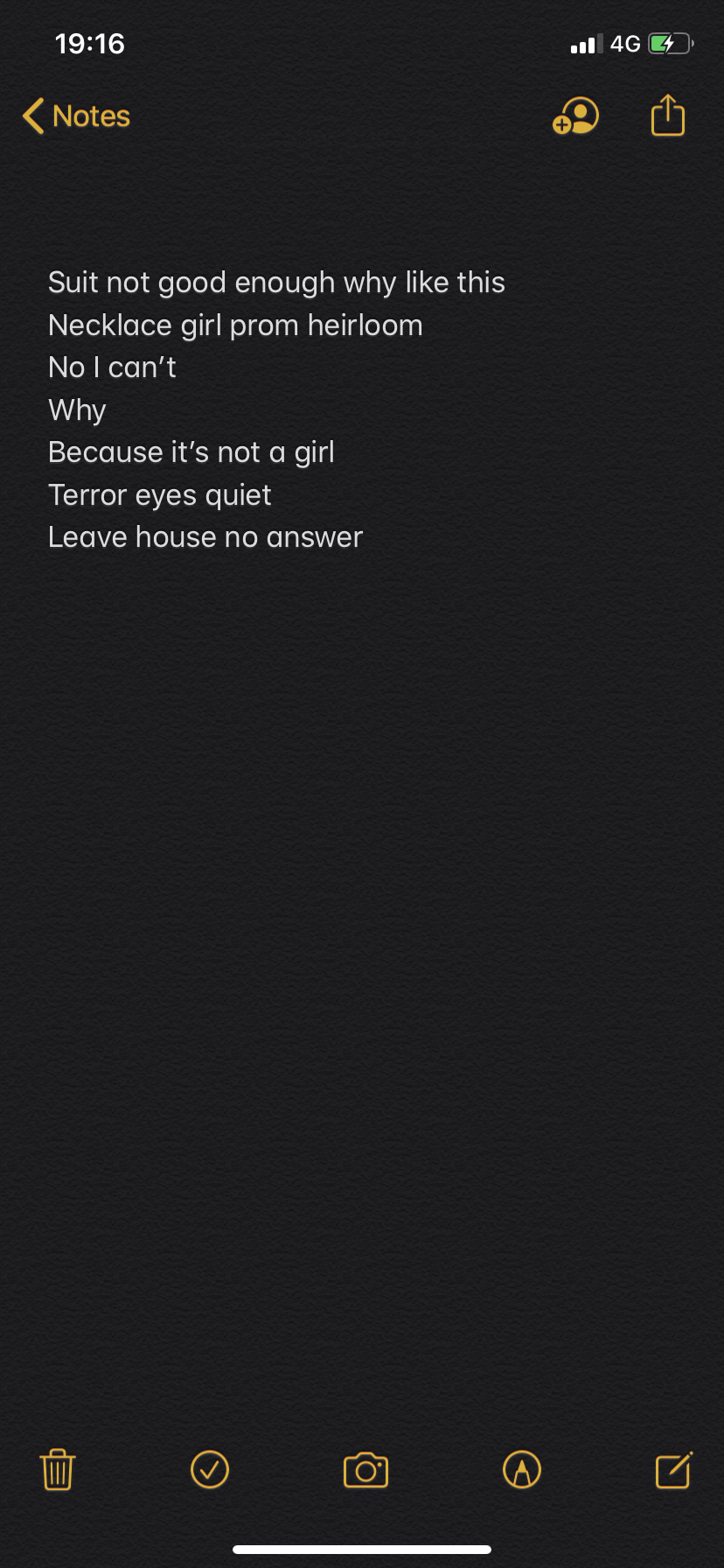Screen dimensions: 724x1568
Task: Add people to this note
Action: point(575,115)
